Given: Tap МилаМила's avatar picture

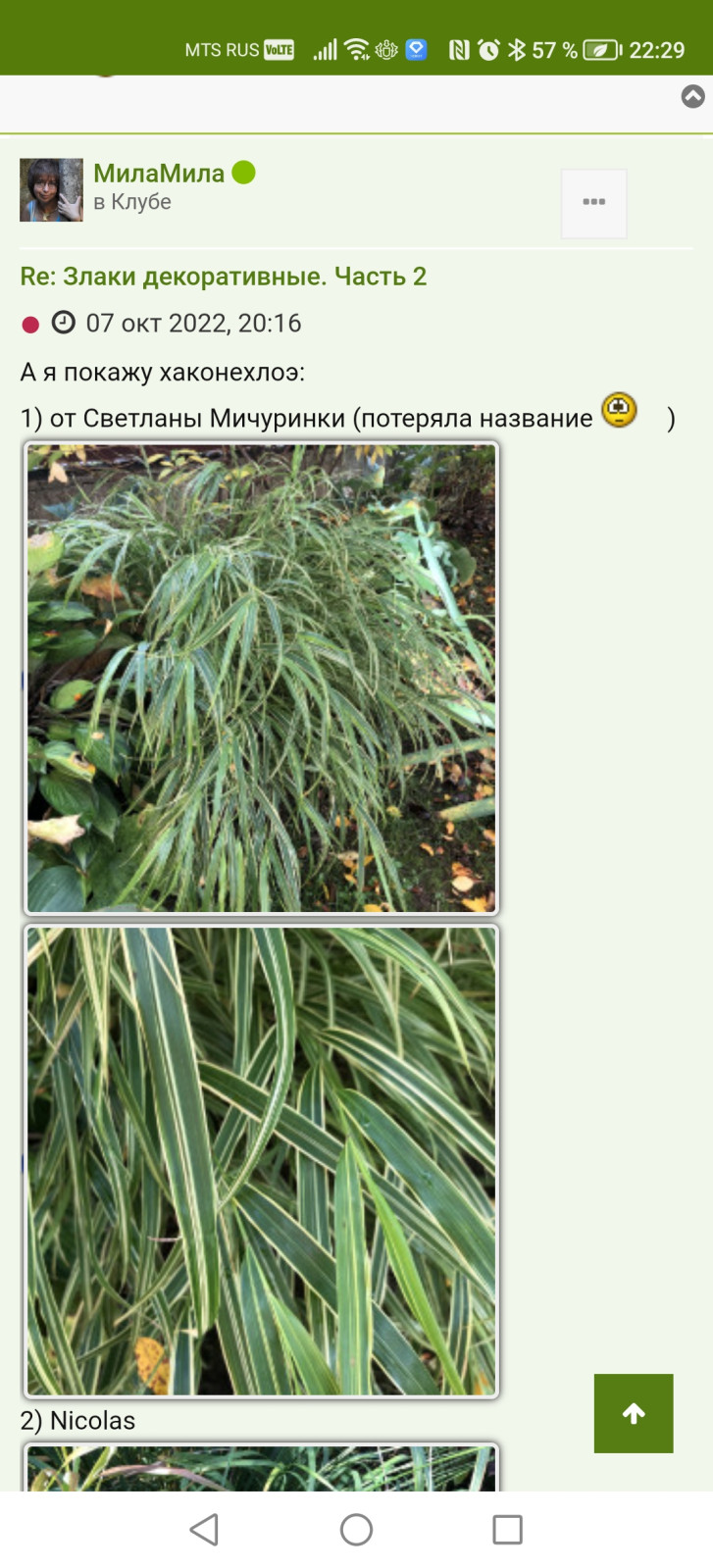Looking at the screenshot, I should click(51, 190).
